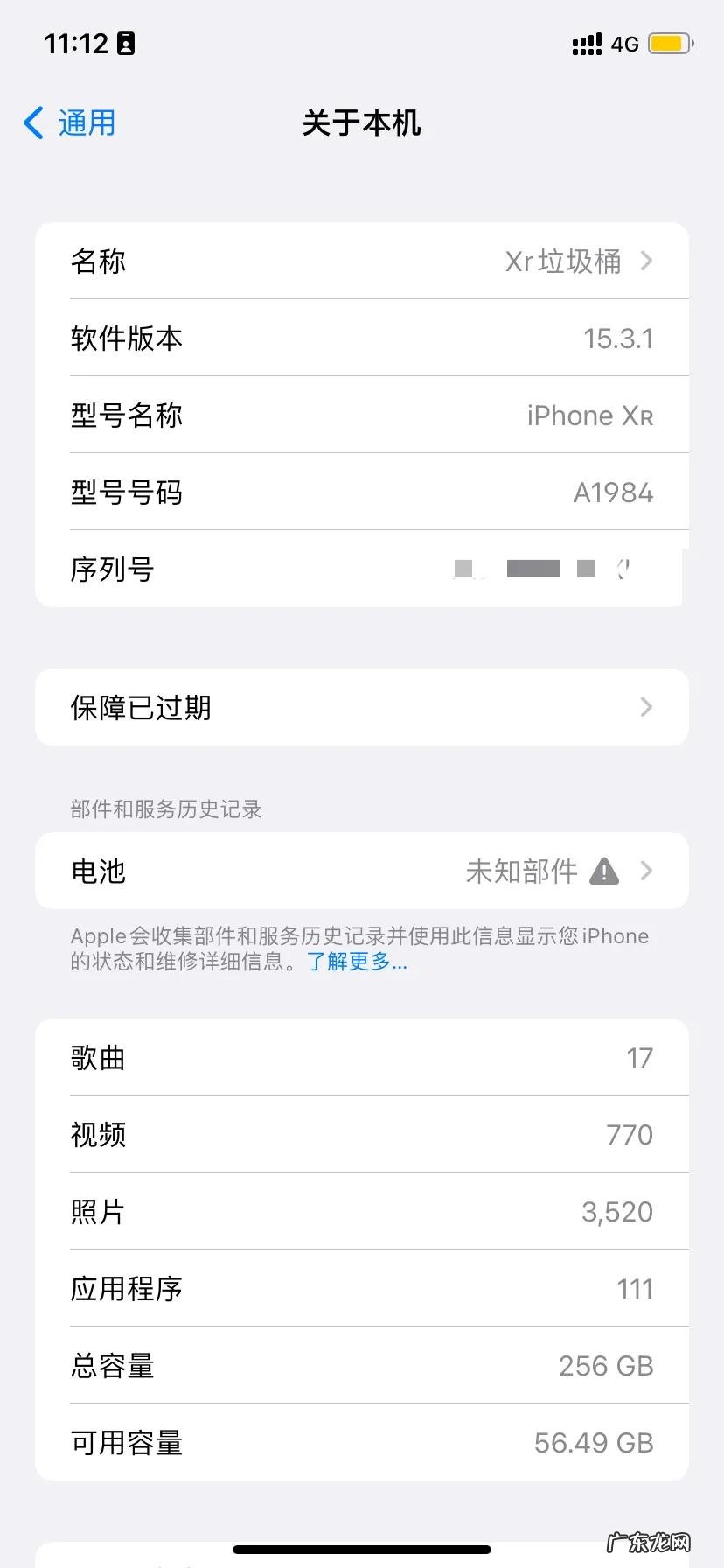Tap the chevron on the 电池 row

(x=646, y=871)
